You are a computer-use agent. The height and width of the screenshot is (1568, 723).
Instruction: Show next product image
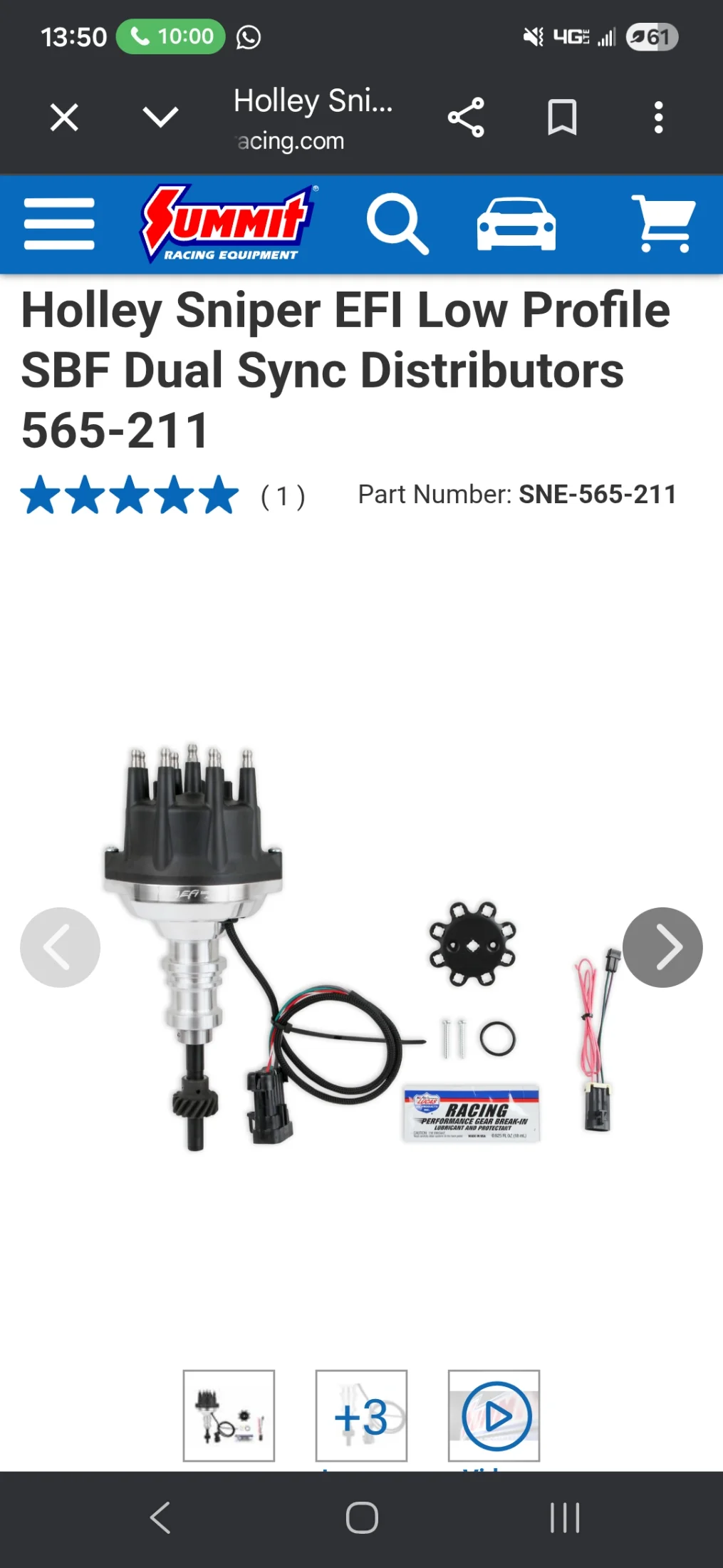pyautogui.click(x=662, y=947)
